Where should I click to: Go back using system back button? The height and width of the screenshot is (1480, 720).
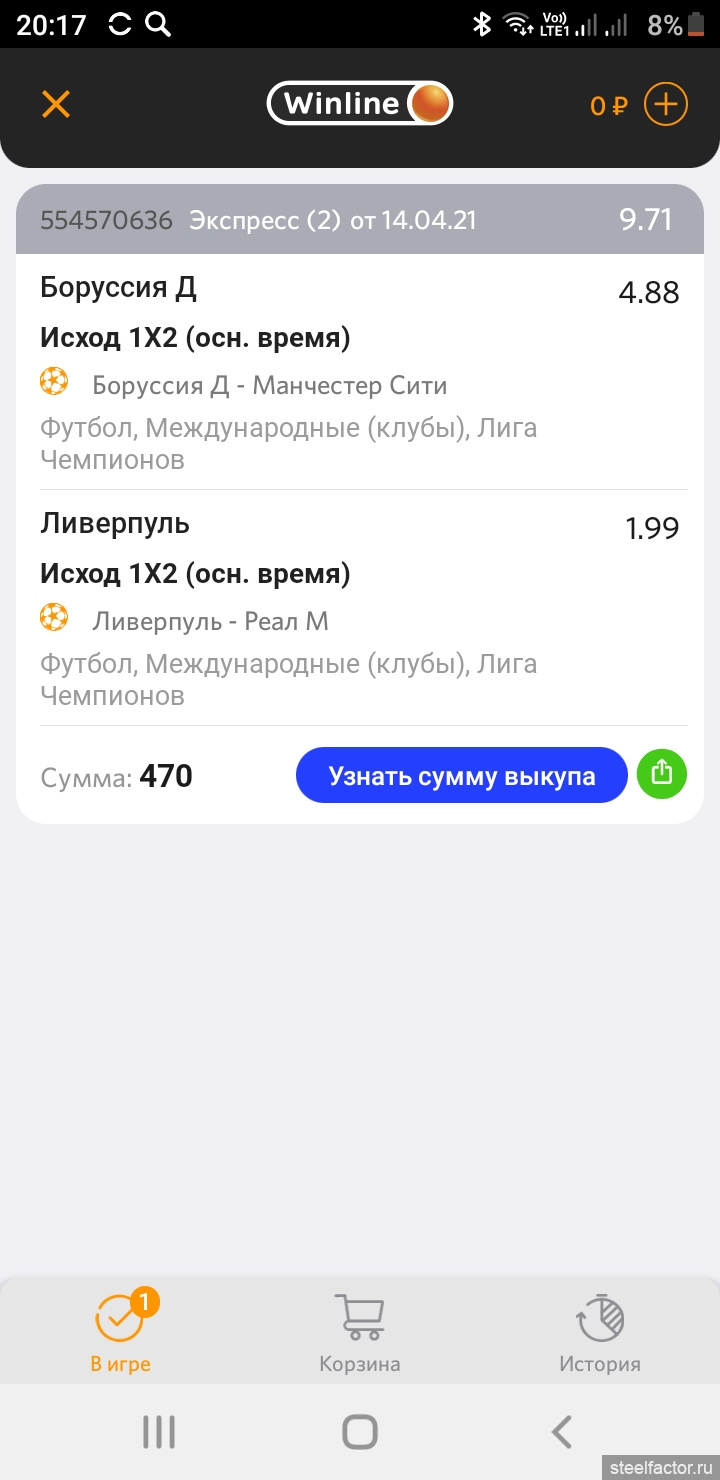click(x=562, y=1432)
